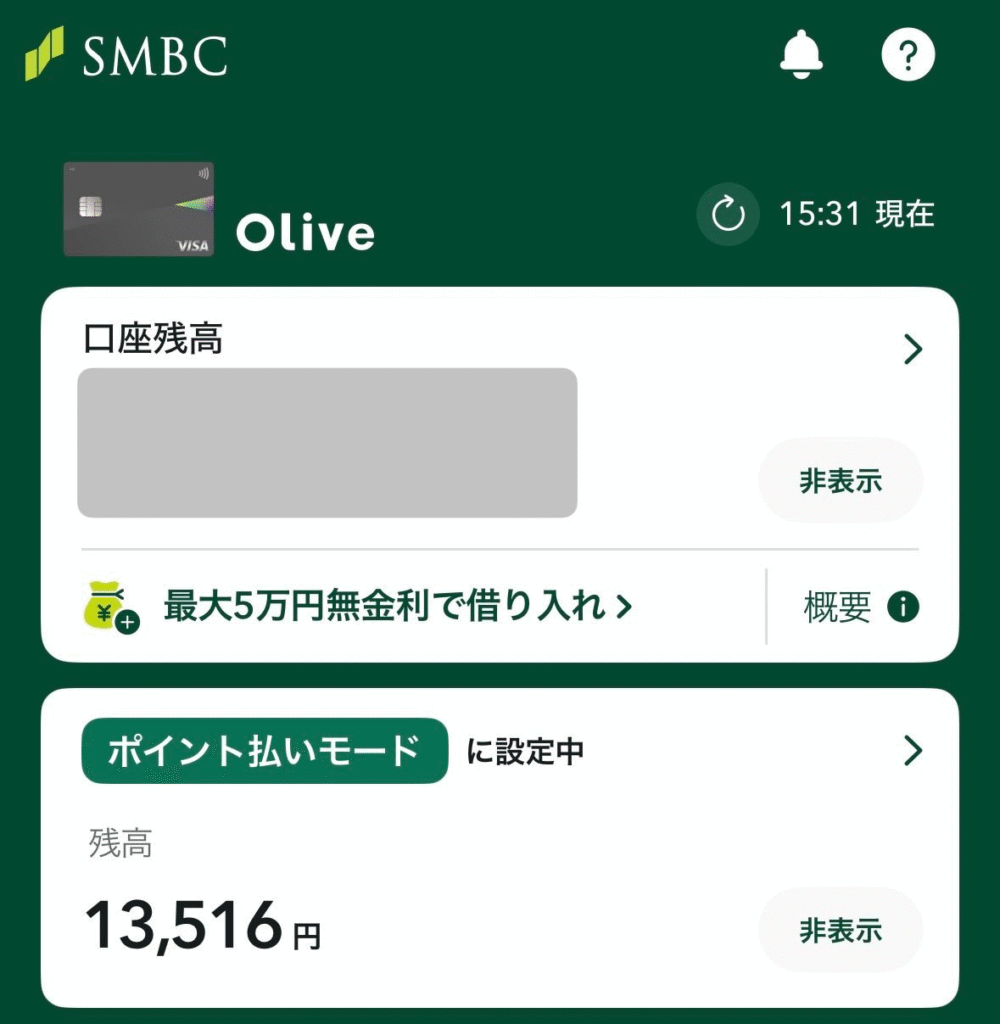
Task: Open the help question mark icon
Action: point(908,55)
